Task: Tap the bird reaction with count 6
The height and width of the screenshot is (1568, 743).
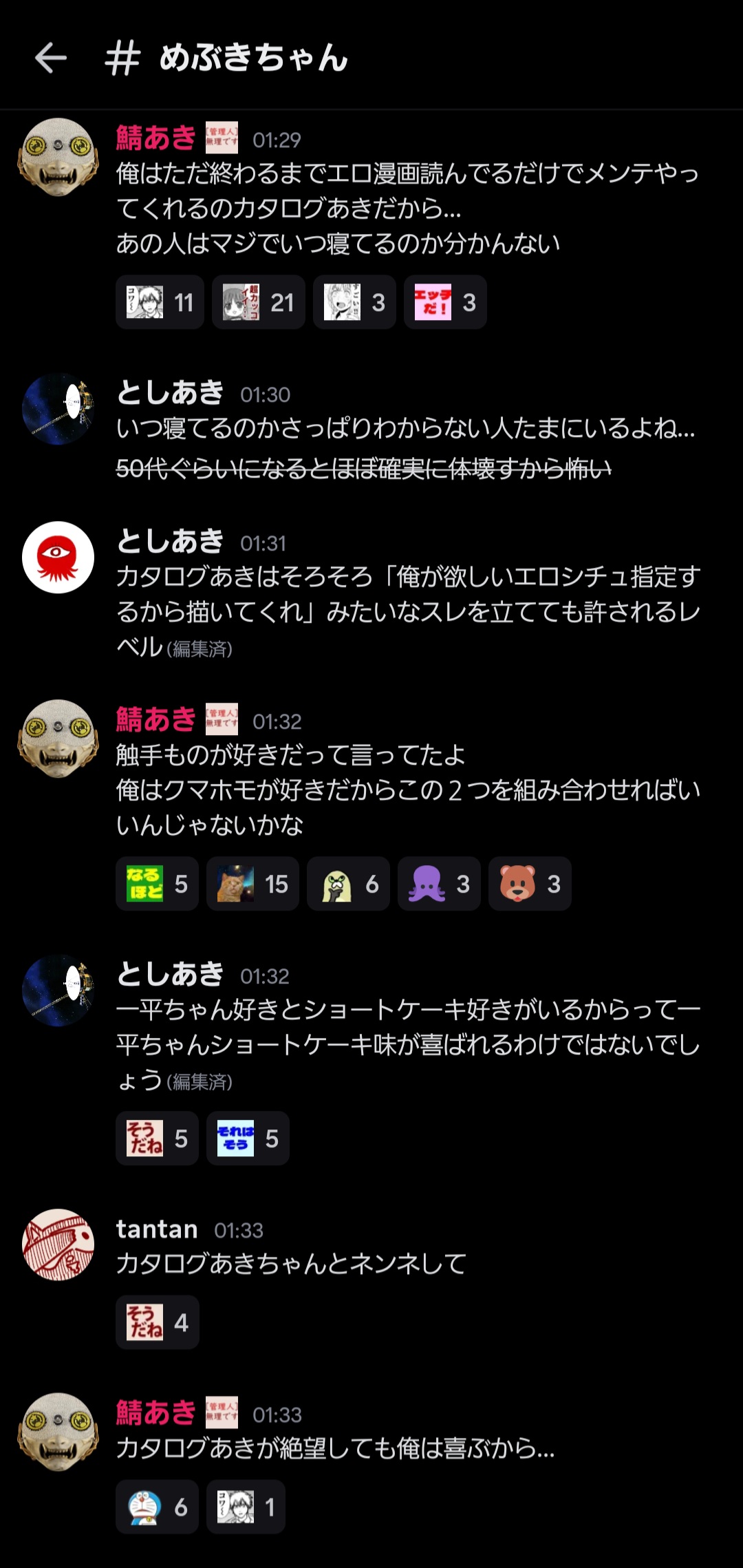Action: (348, 884)
